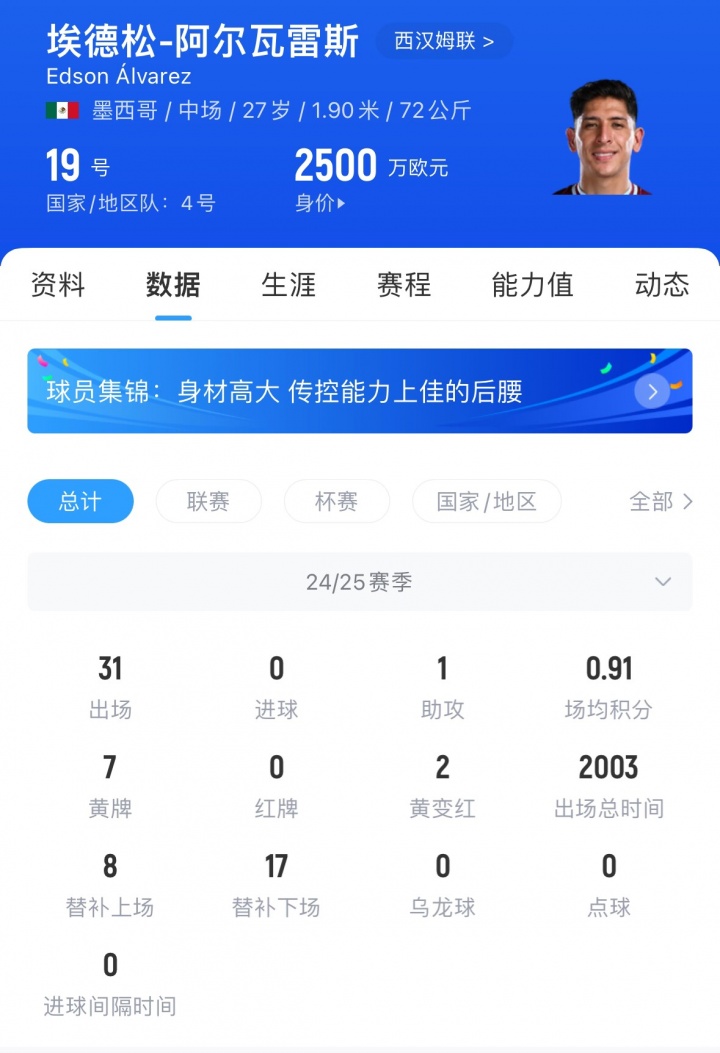Switch to the 能力值 tab

(533, 285)
